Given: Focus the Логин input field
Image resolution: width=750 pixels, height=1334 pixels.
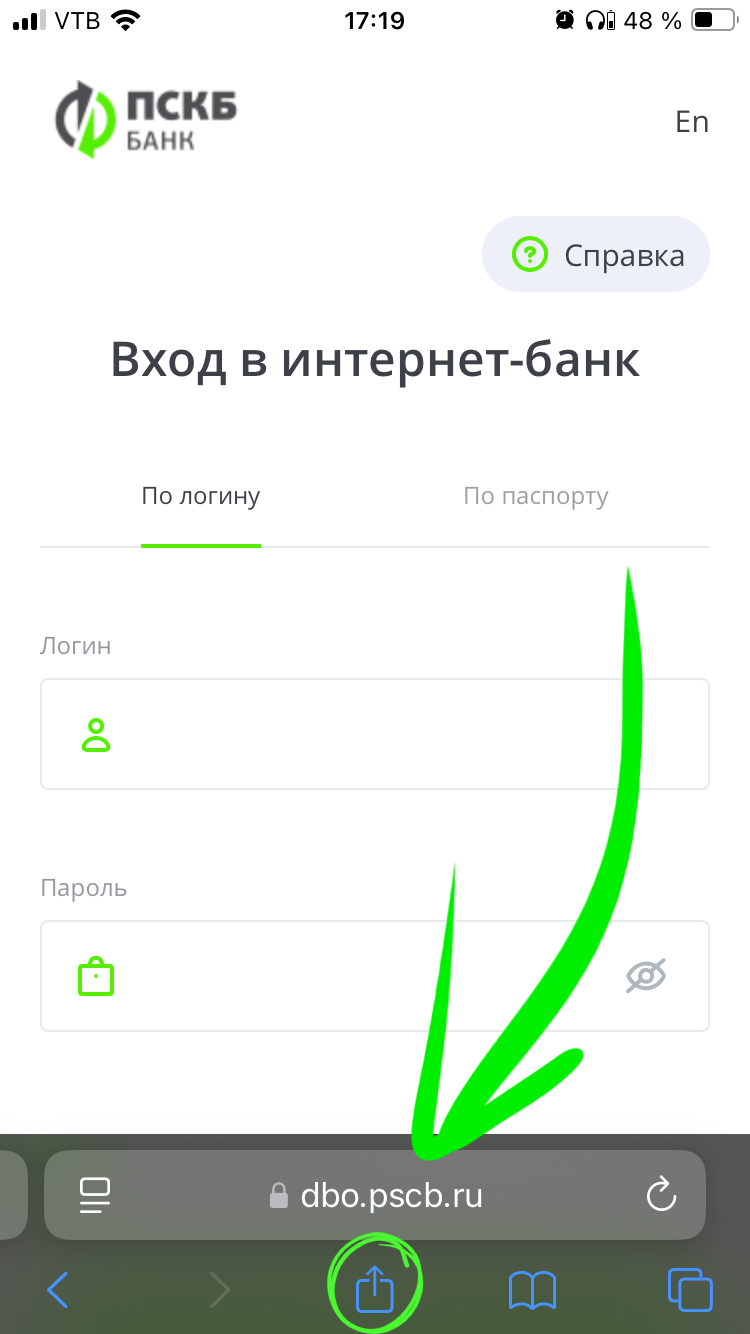Looking at the screenshot, I should coord(400,735).
